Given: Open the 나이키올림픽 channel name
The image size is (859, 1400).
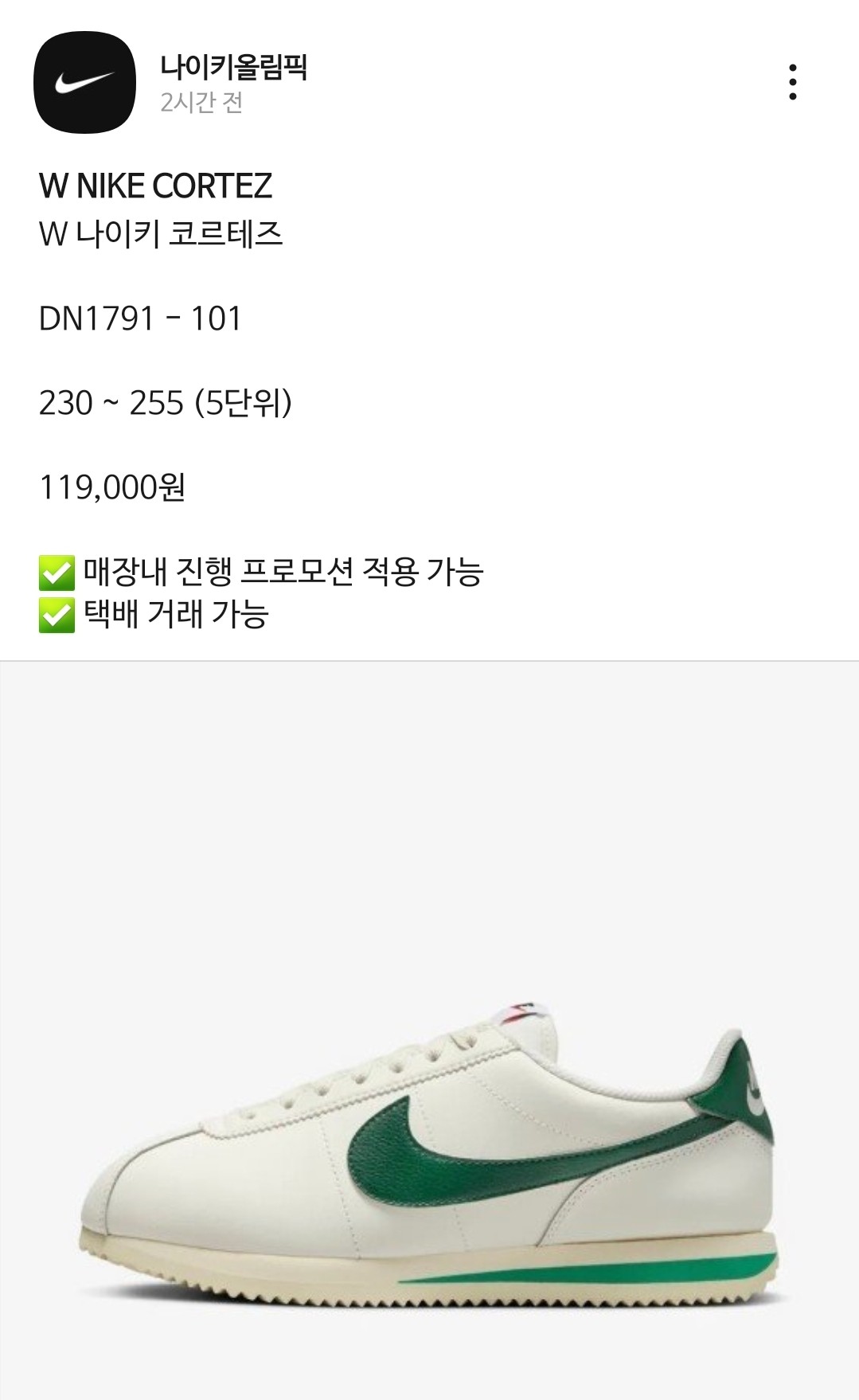Looking at the screenshot, I should point(233,67).
